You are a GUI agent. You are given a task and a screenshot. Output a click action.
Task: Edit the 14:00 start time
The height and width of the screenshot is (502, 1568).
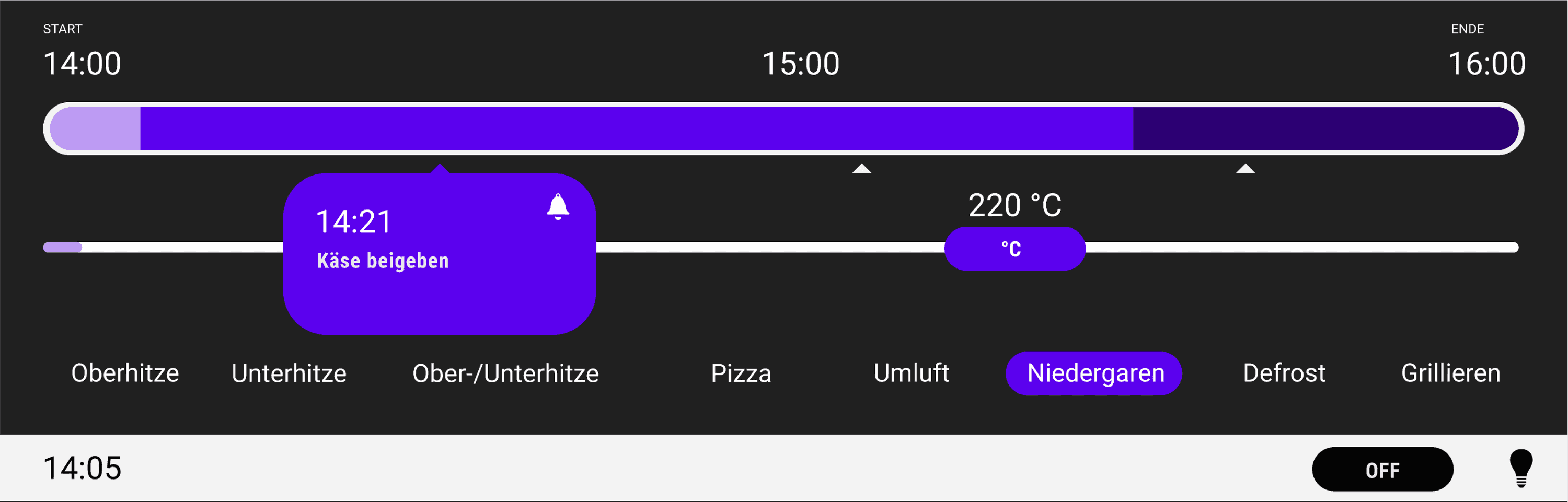pyautogui.click(x=82, y=63)
